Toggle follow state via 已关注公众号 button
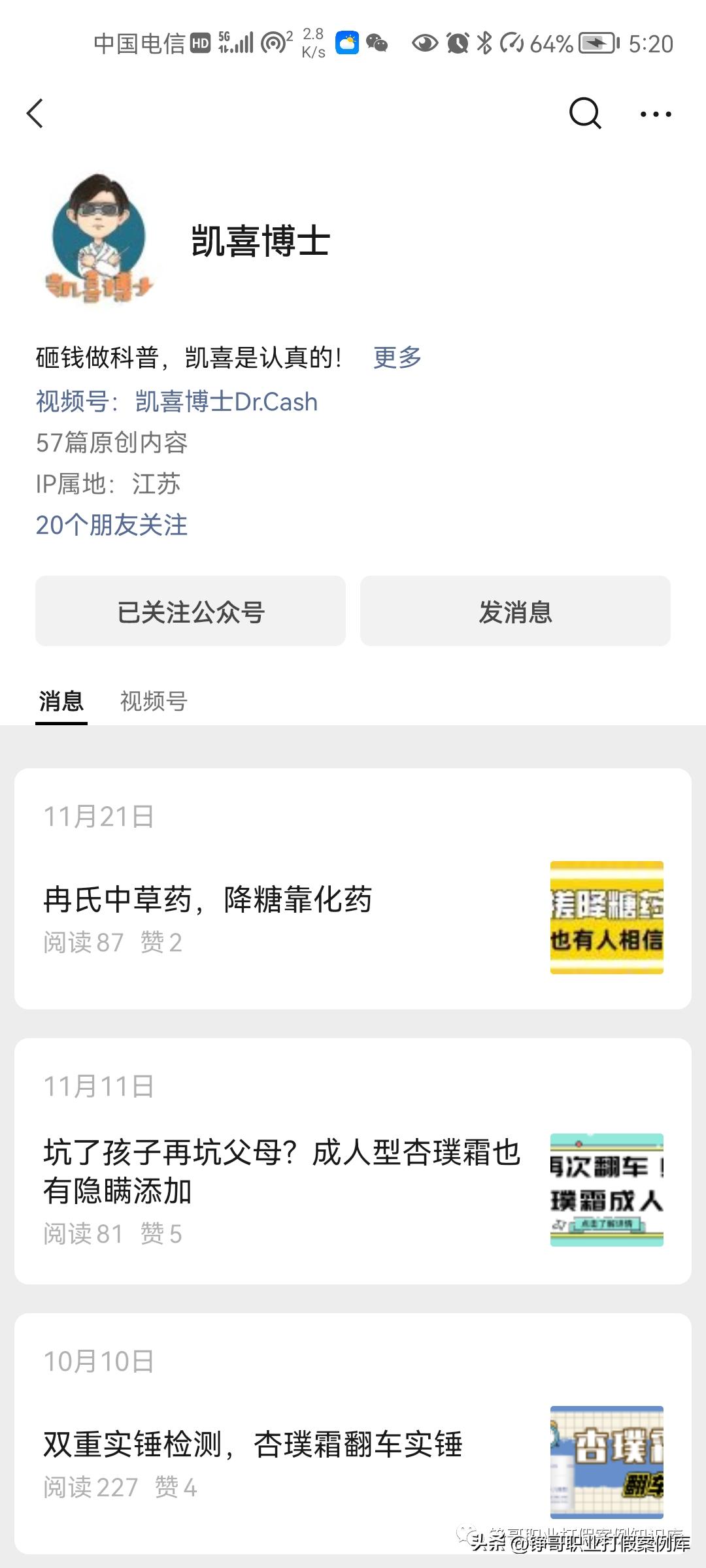Image resolution: width=706 pixels, height=1568 pixels. tap(190, 610)
